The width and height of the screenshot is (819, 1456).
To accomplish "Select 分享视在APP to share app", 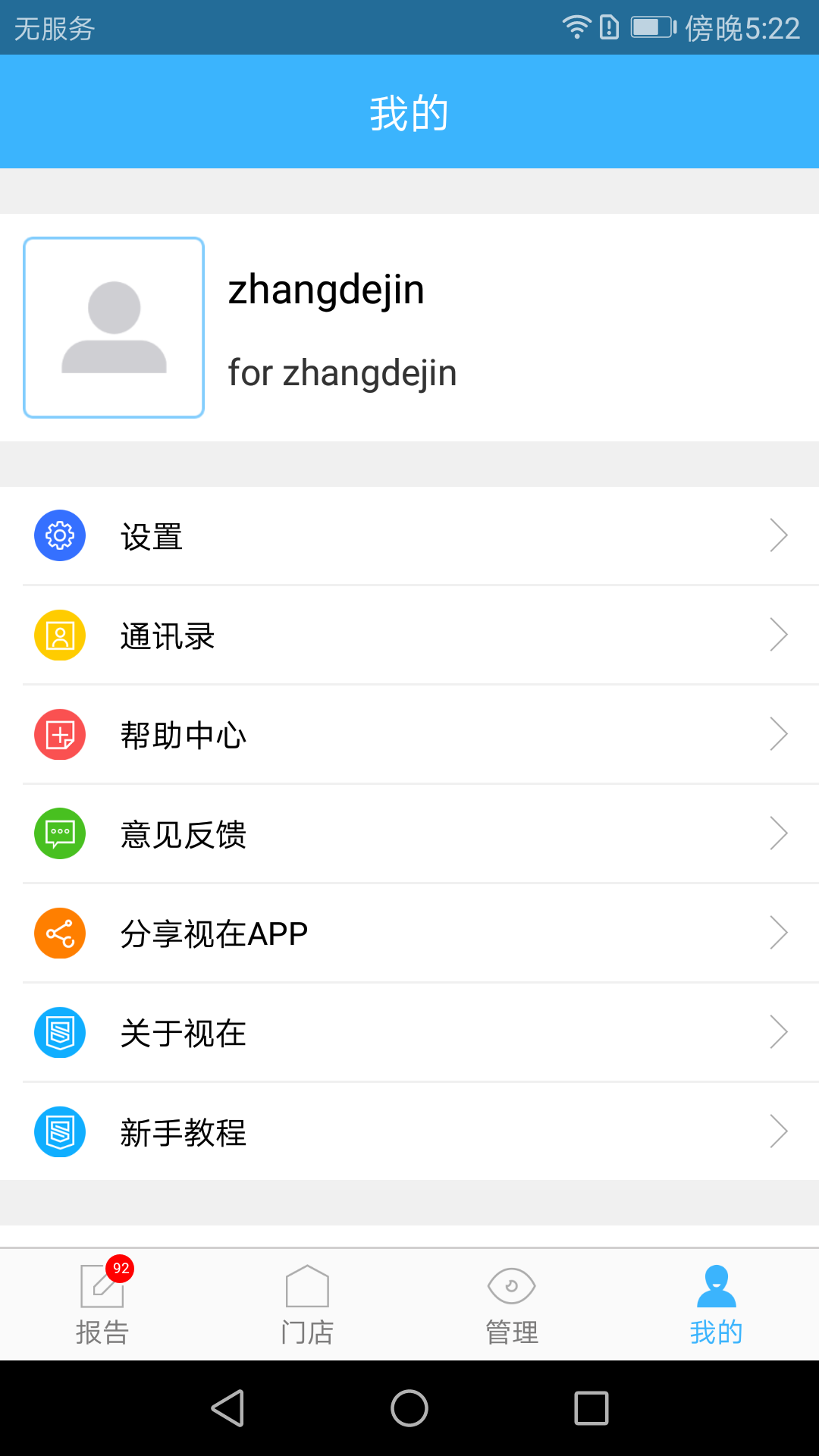I will [409, 934].
